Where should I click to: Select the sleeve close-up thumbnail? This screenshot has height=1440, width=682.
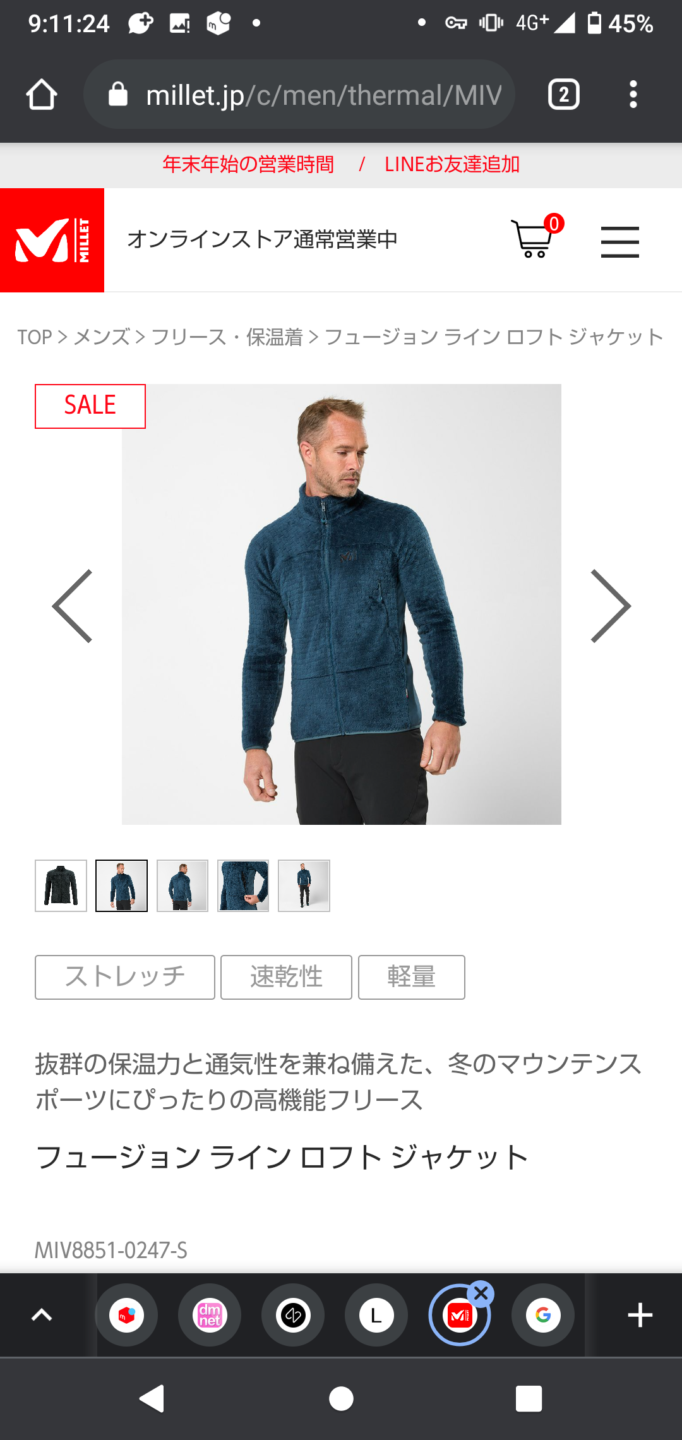point(243,886)
